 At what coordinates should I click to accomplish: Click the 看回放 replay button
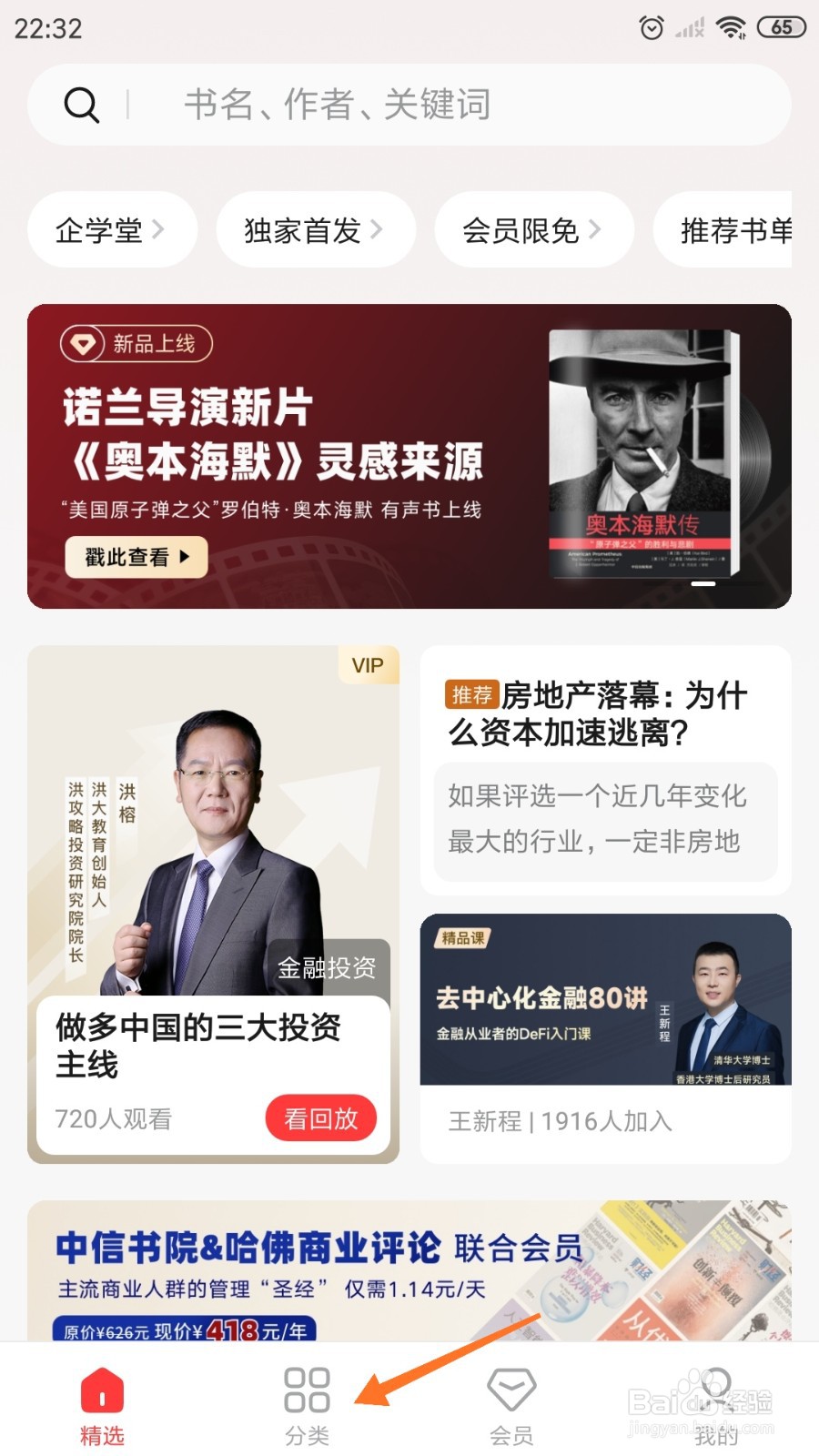pos(320,1117)
